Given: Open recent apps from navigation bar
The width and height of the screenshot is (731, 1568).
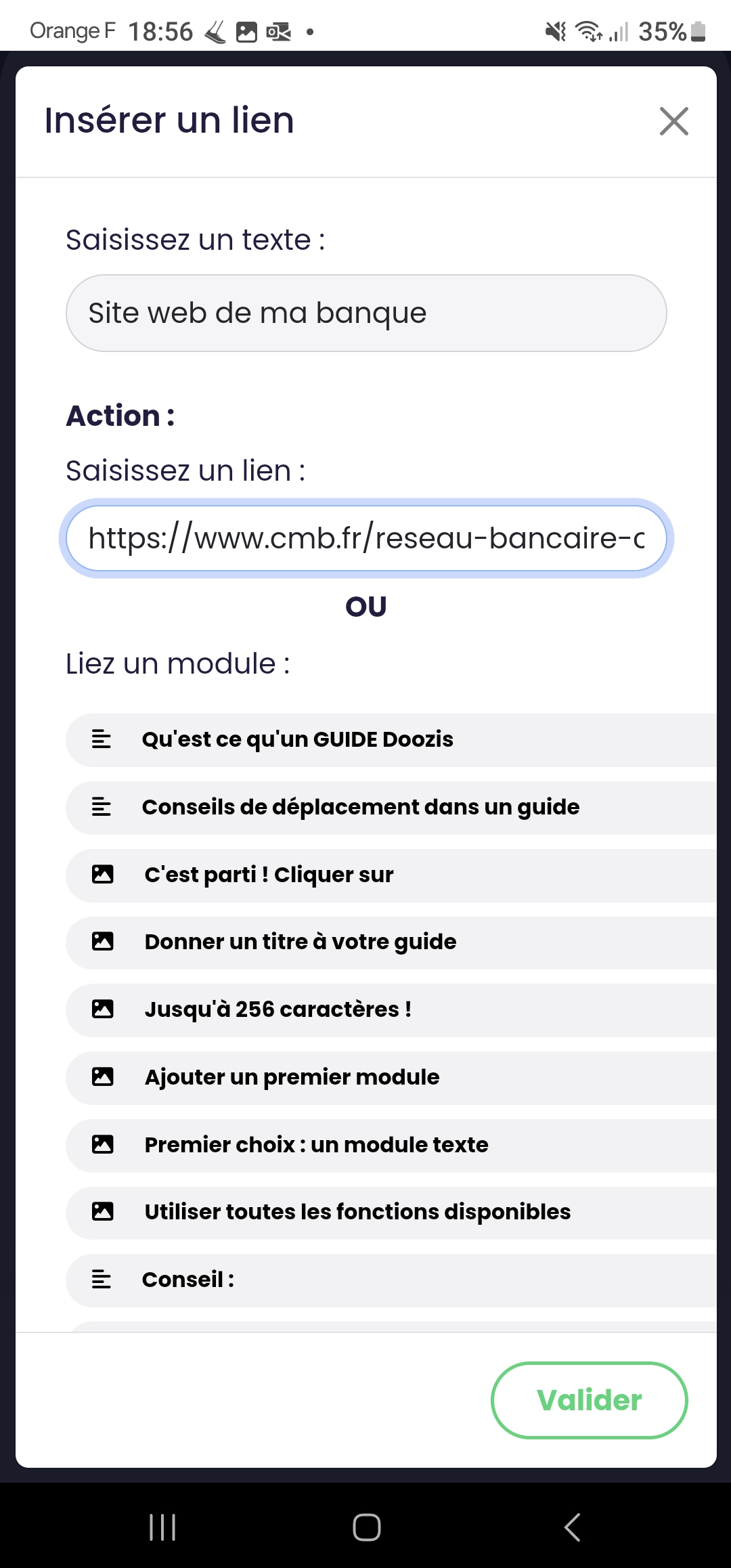Looking at the screenshot, I should (x=162, y=1527).
